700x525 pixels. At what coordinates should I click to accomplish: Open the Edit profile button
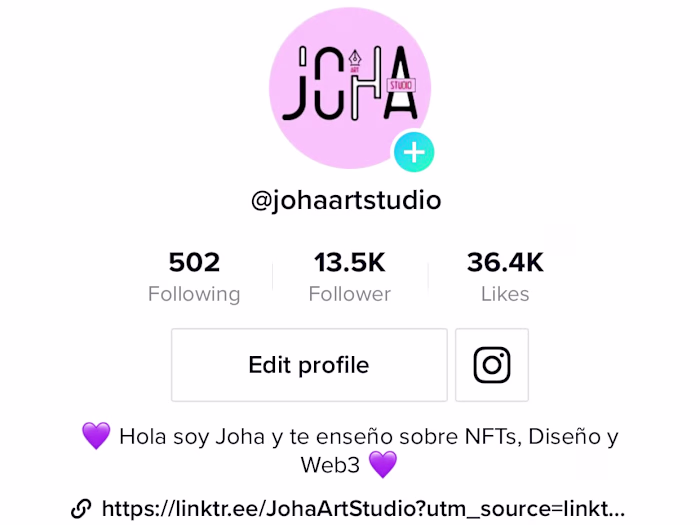pos(309,365)
